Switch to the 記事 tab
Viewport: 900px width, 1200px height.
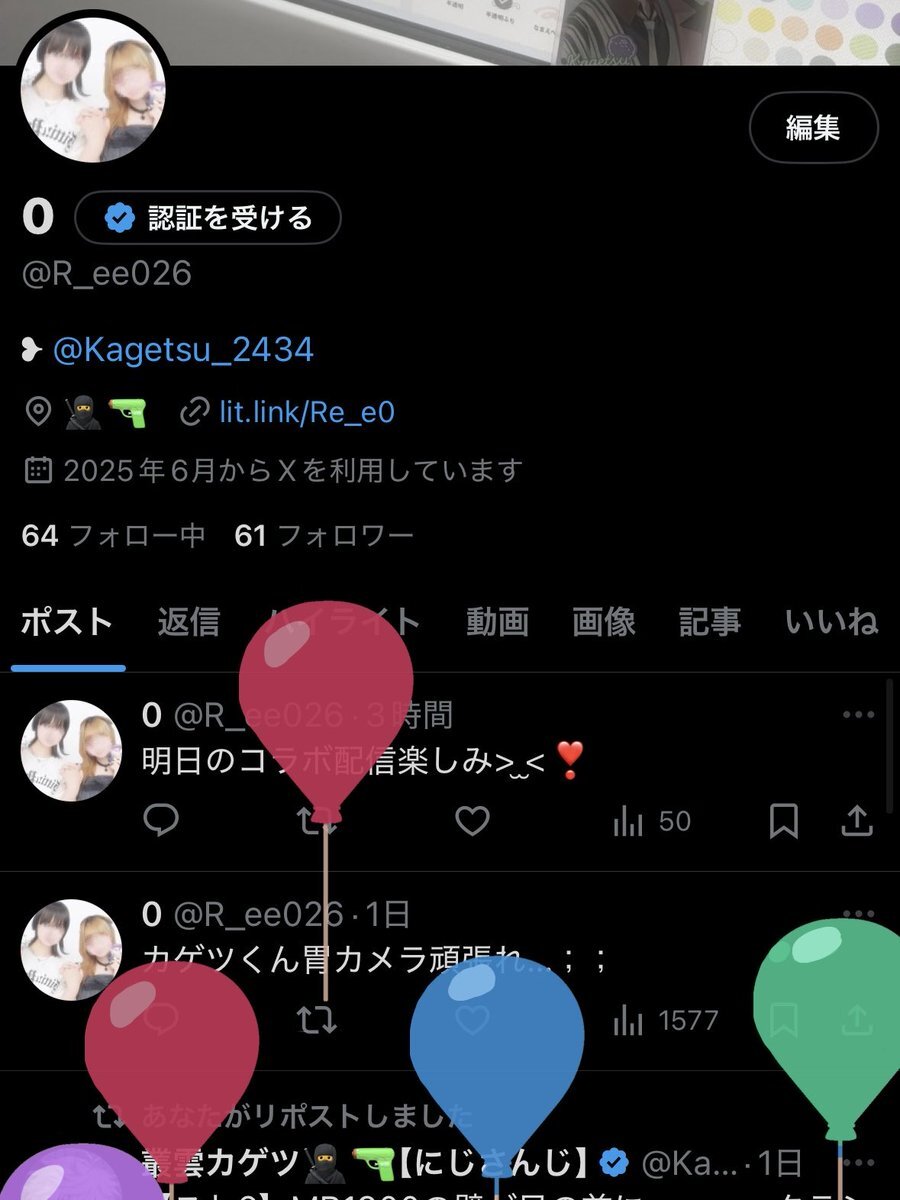710,622
